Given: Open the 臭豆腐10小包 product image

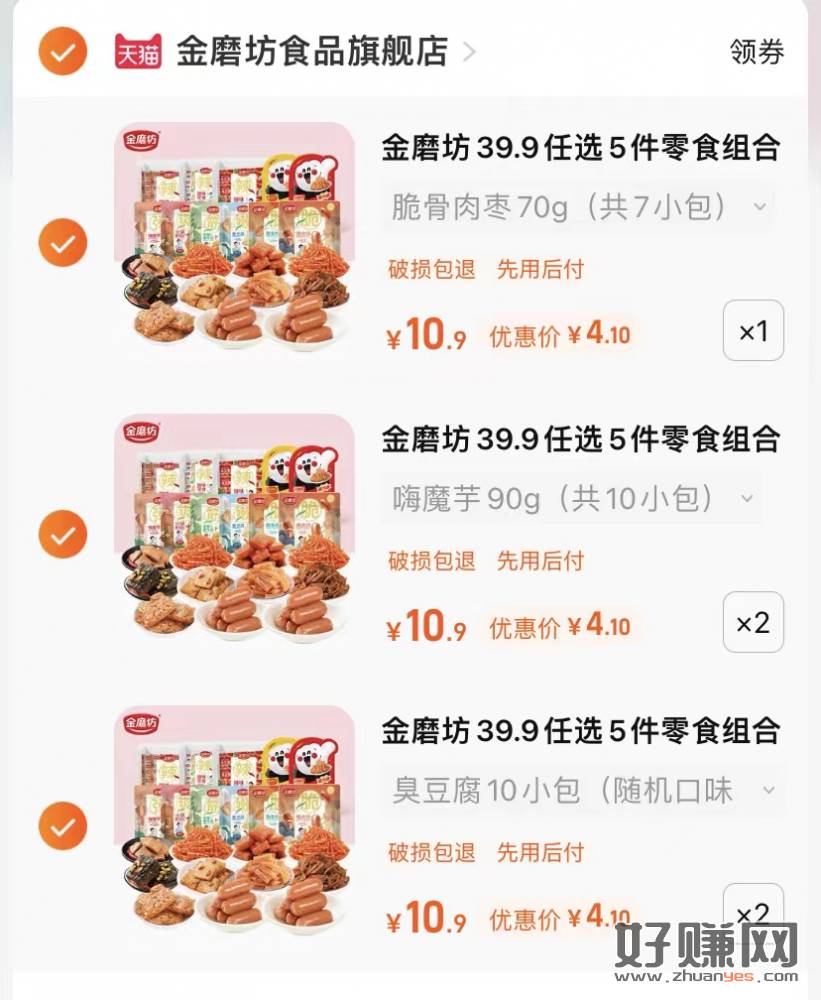Looking at the screenshot, I should point(234,820).
